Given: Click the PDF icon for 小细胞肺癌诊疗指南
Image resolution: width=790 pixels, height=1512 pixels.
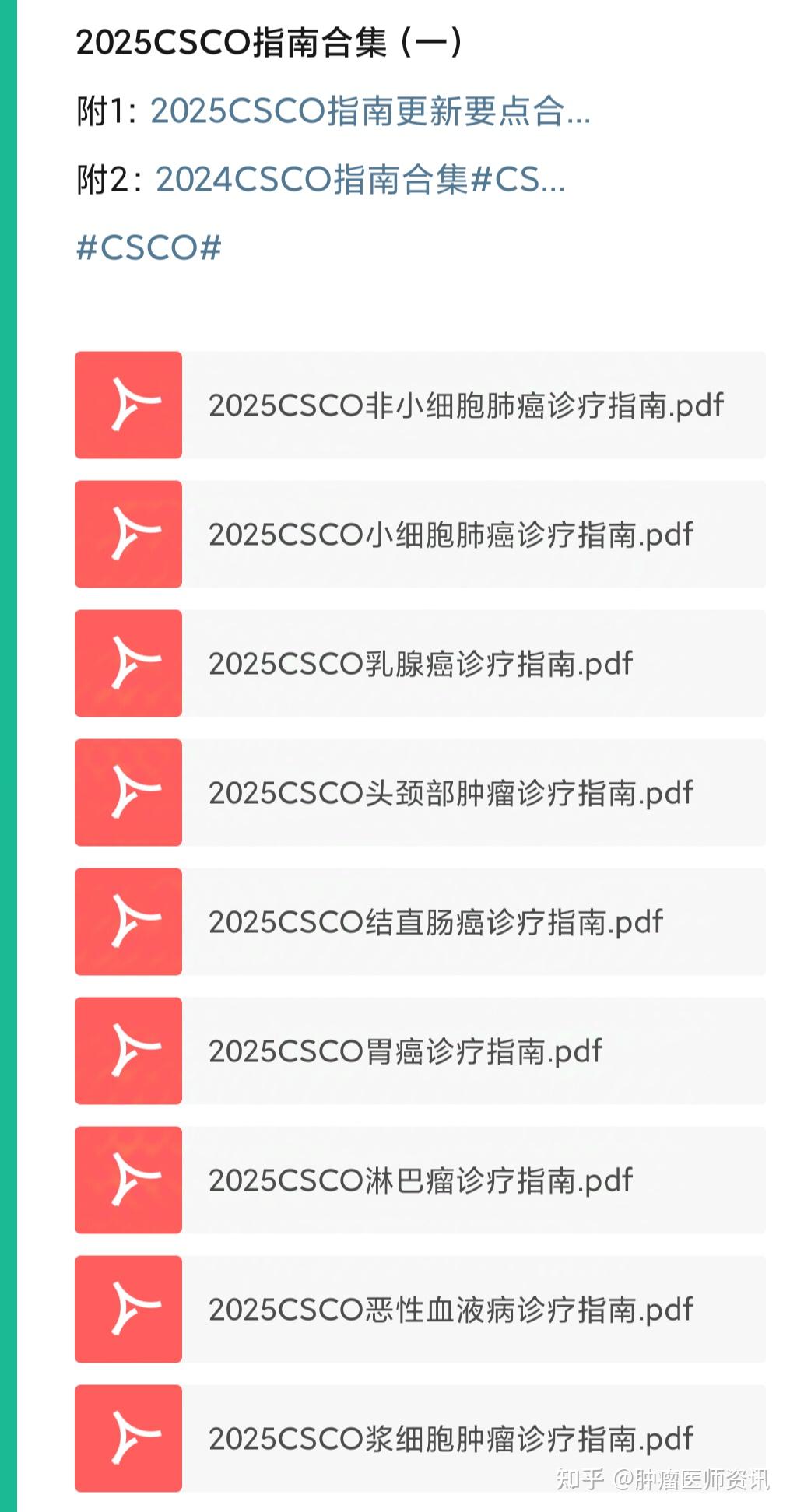Looking at the screenshot, I should click(127, 535).
